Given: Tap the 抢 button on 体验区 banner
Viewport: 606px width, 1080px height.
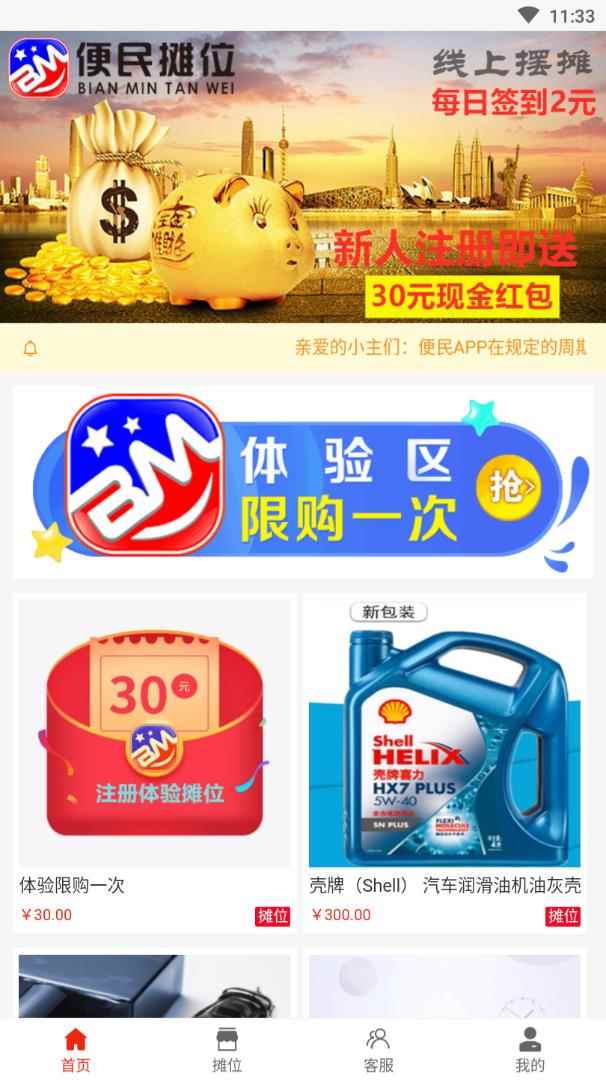Looking at the screenshot, I should tap(508, 488).
